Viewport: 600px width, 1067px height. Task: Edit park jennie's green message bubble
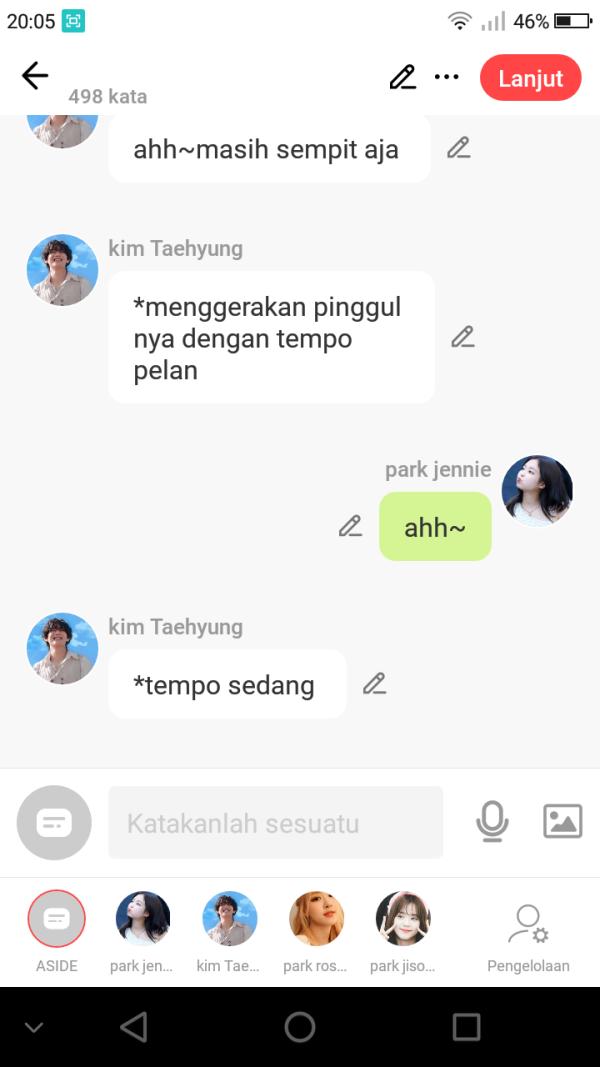(x=350, y=526)
